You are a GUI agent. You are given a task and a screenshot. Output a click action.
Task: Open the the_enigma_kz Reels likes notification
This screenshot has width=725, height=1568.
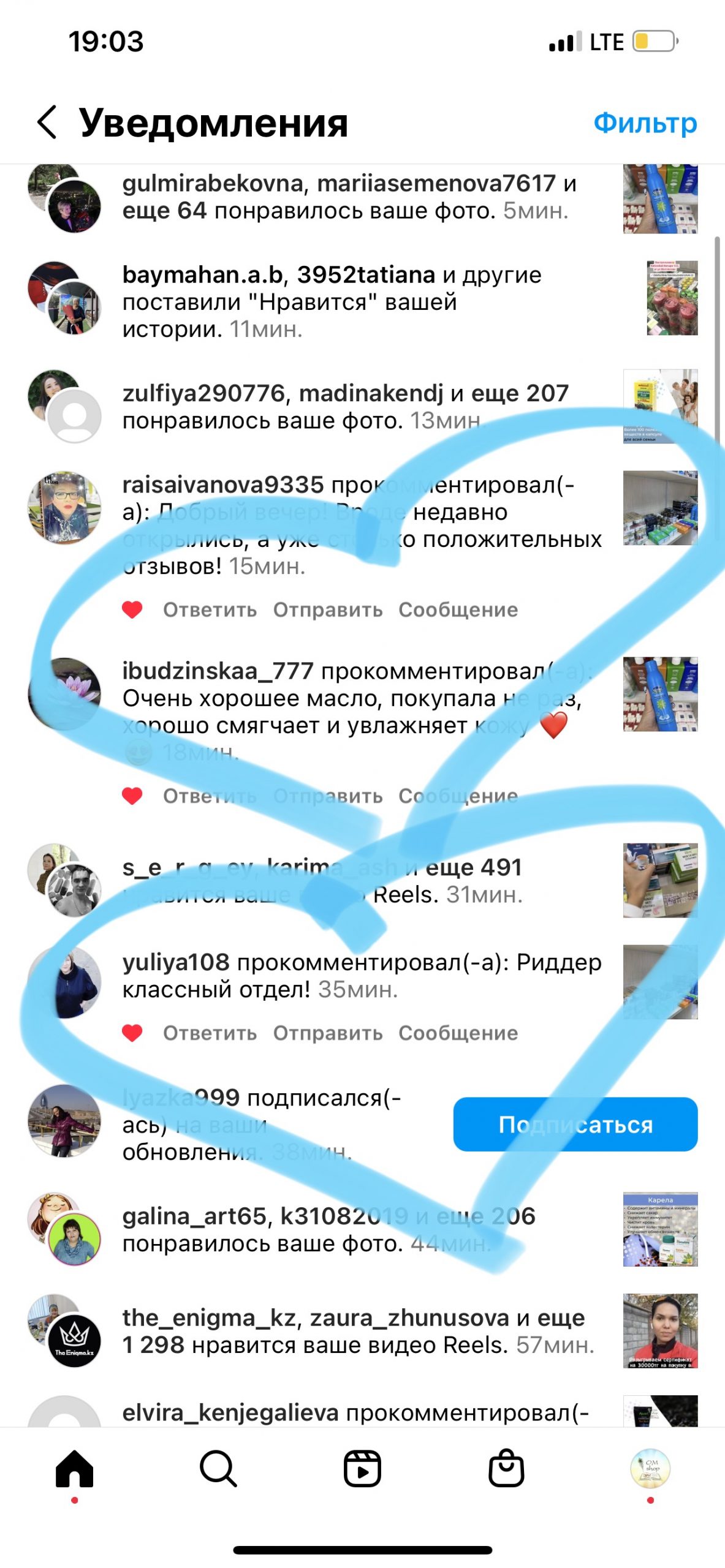[x=359, y=1331]
